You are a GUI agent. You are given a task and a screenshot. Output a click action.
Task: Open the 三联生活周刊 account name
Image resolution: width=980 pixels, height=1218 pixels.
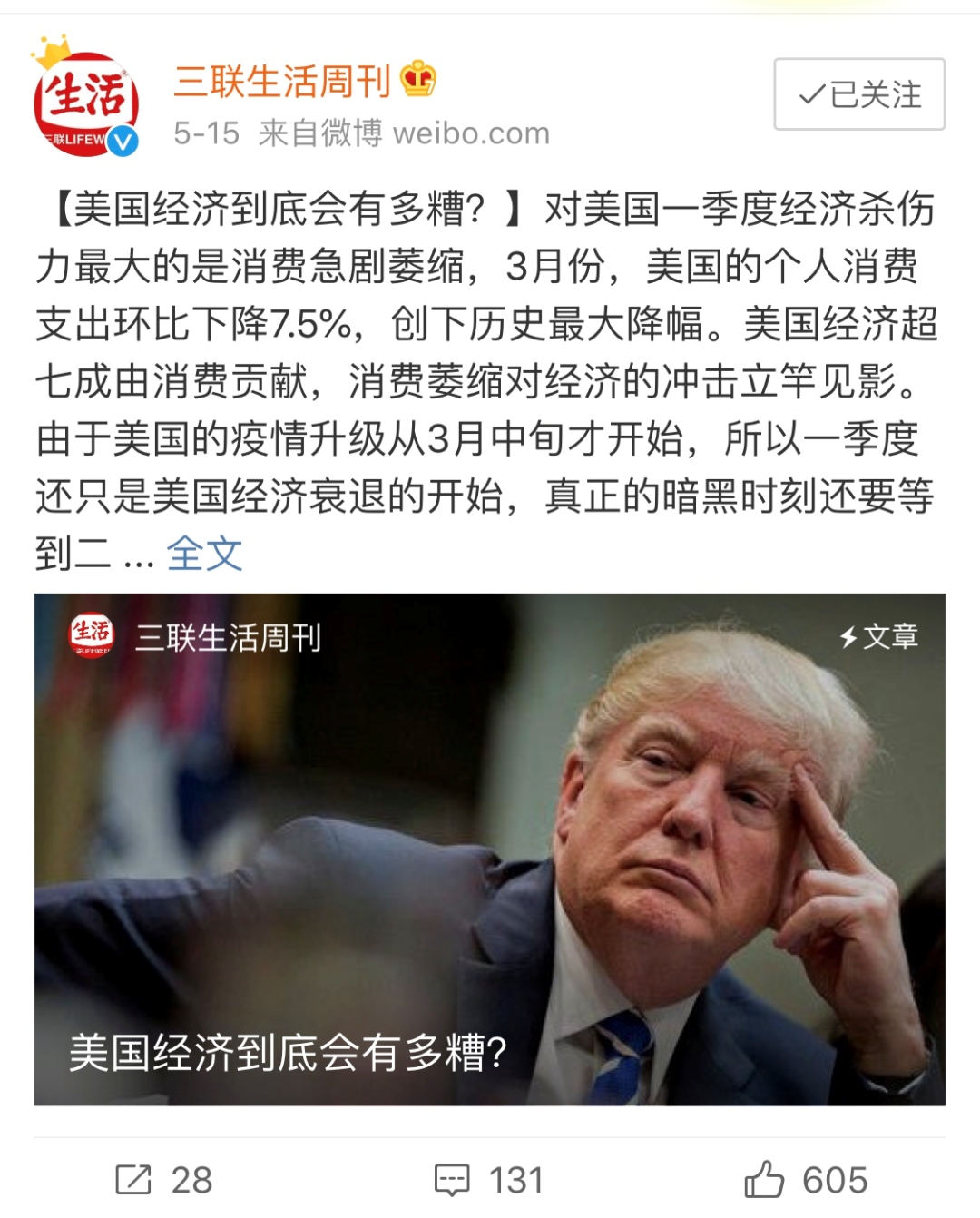coord(282,82)
